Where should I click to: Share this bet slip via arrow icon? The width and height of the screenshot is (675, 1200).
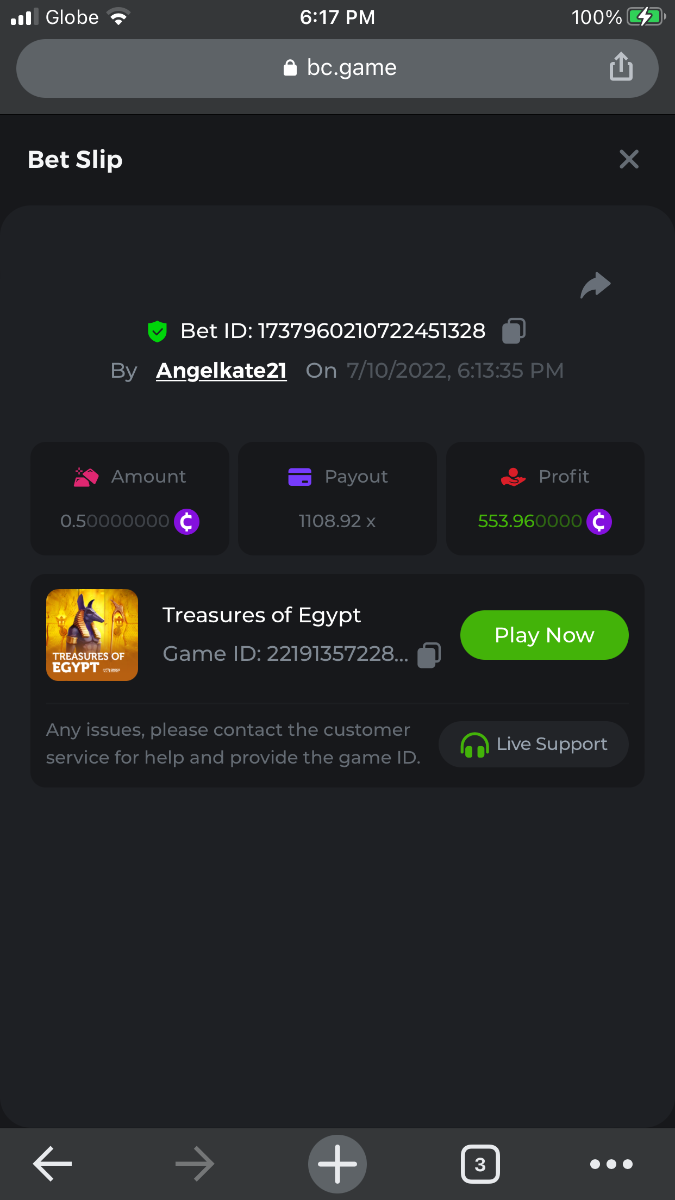595,286
